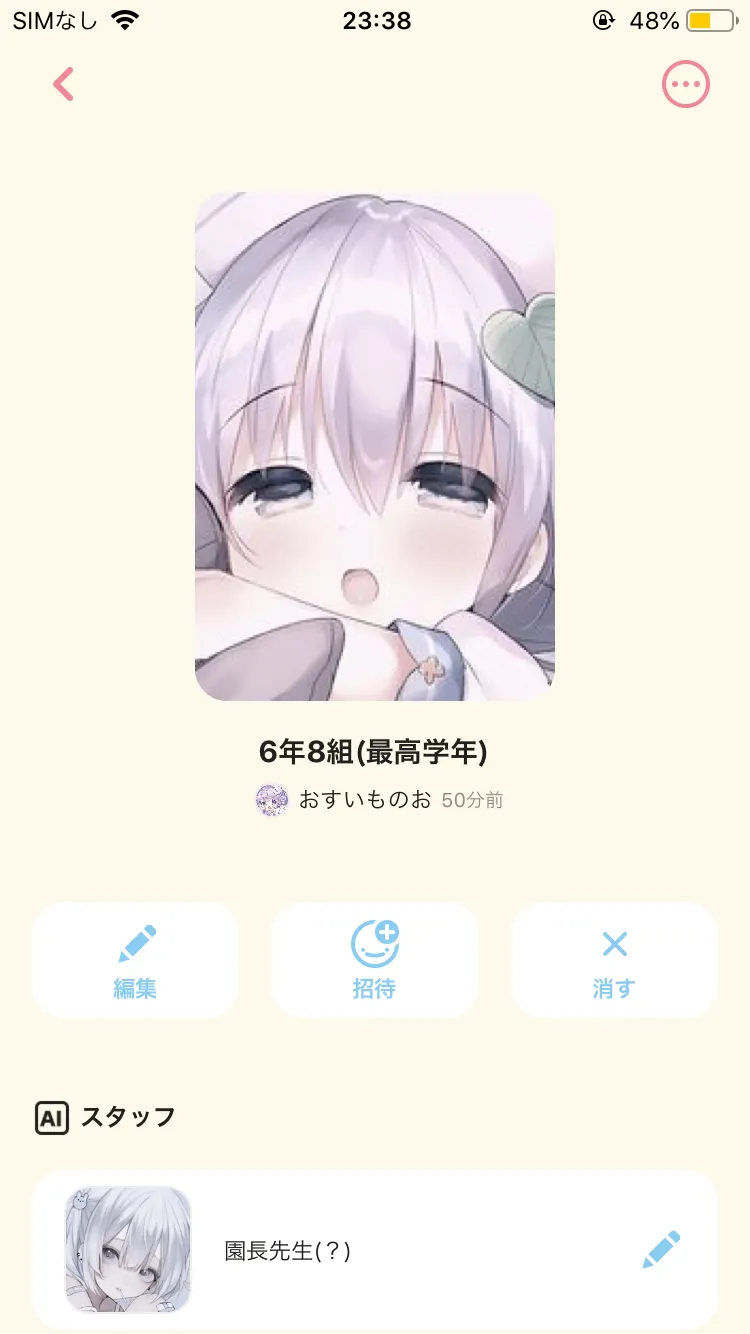This screenshot has height=1334, width=750.
Task: Go back using the pink arrow
Action: coord(64,84)
